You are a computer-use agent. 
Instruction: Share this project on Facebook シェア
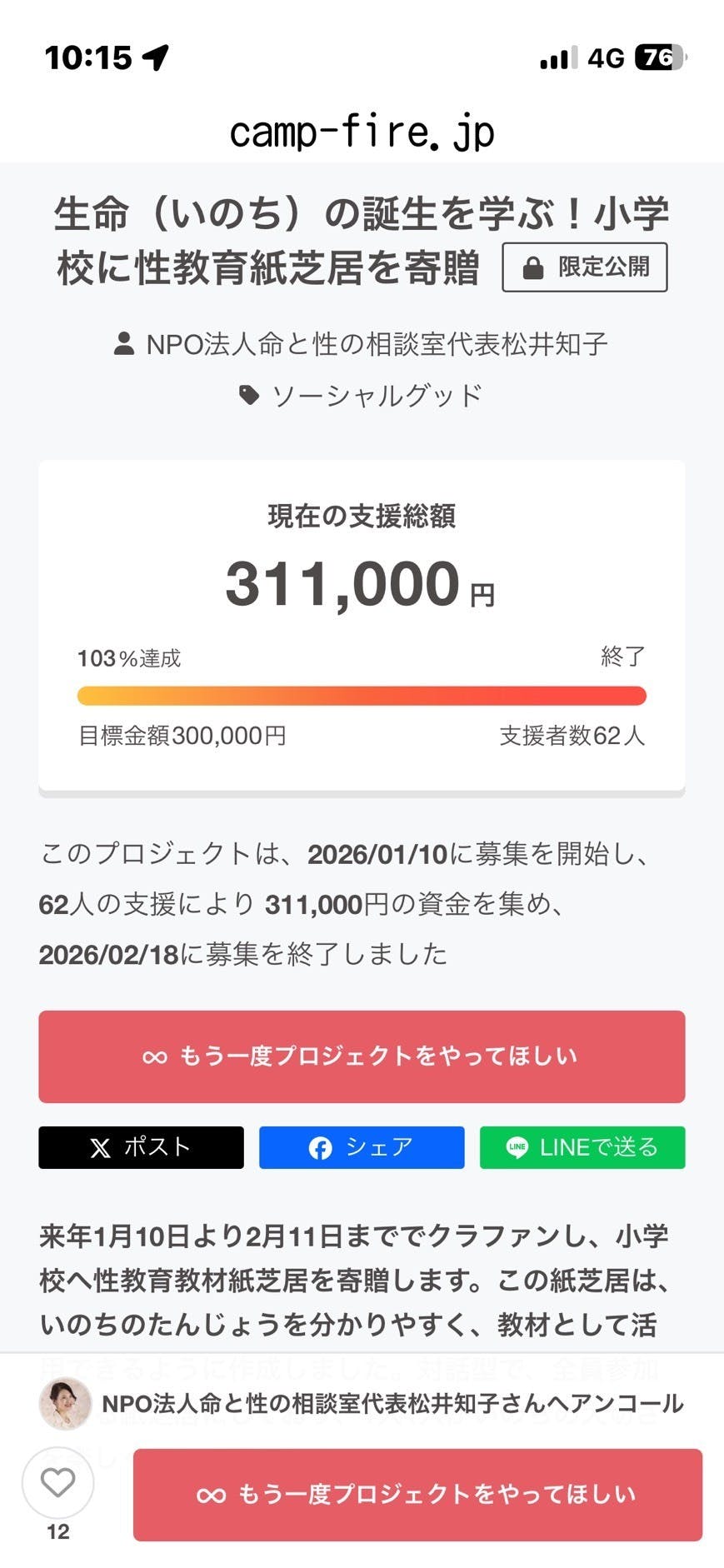coord(362,1147)
